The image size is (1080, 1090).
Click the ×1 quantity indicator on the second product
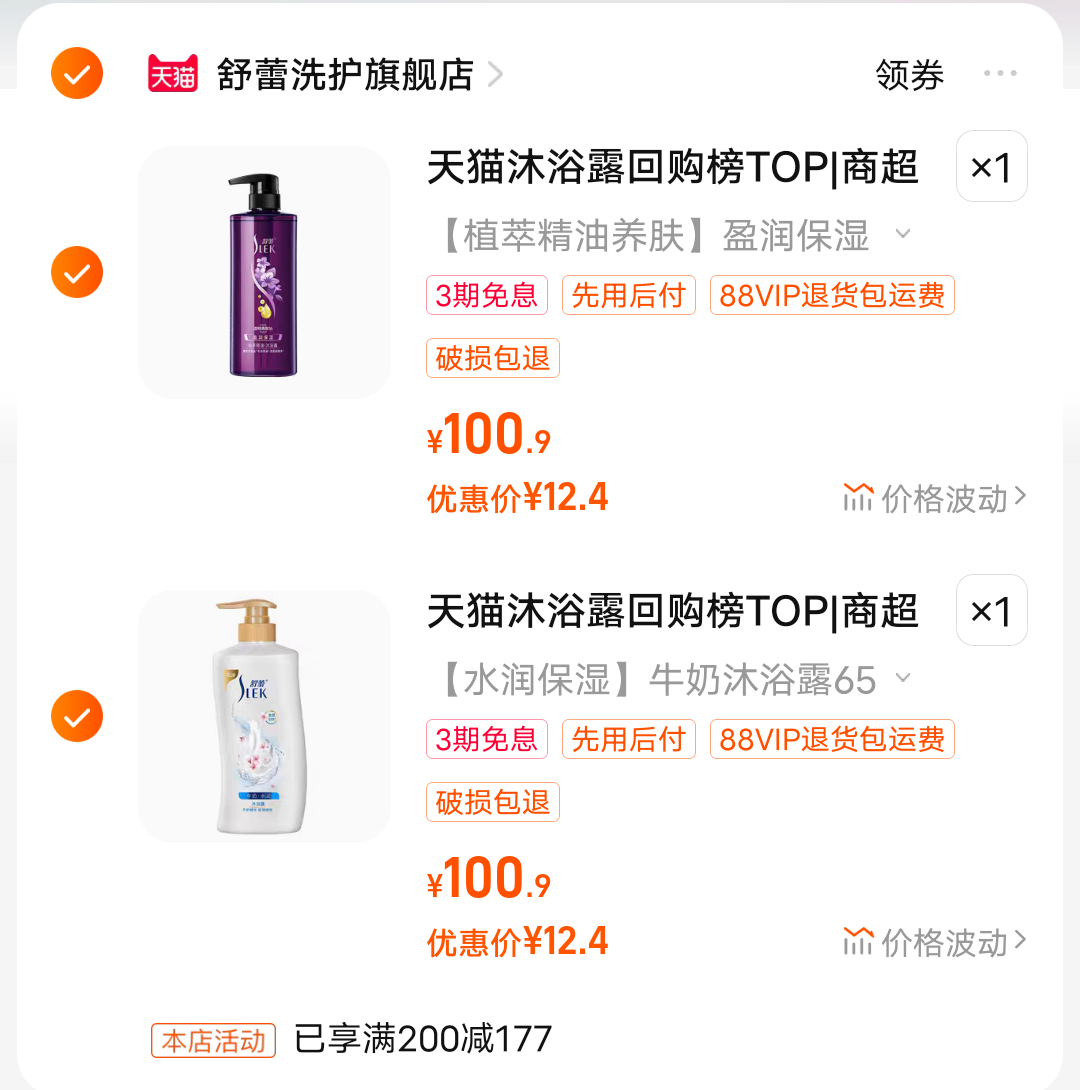click(x=991, y=610)
